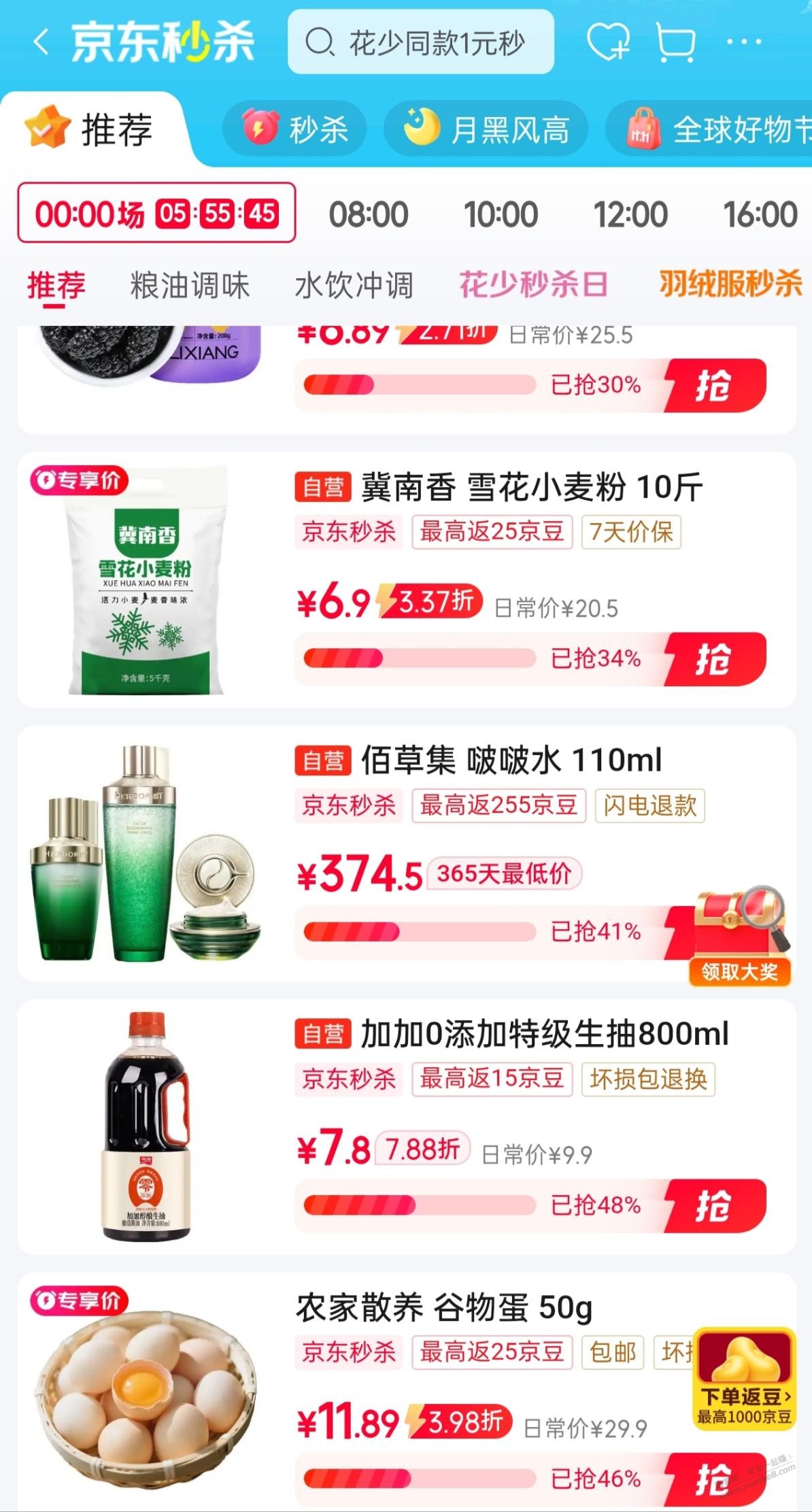This screenshot has width=812, height=1512.
Task: Filter by 水饮冲调 category
Action: pos(354,285)
